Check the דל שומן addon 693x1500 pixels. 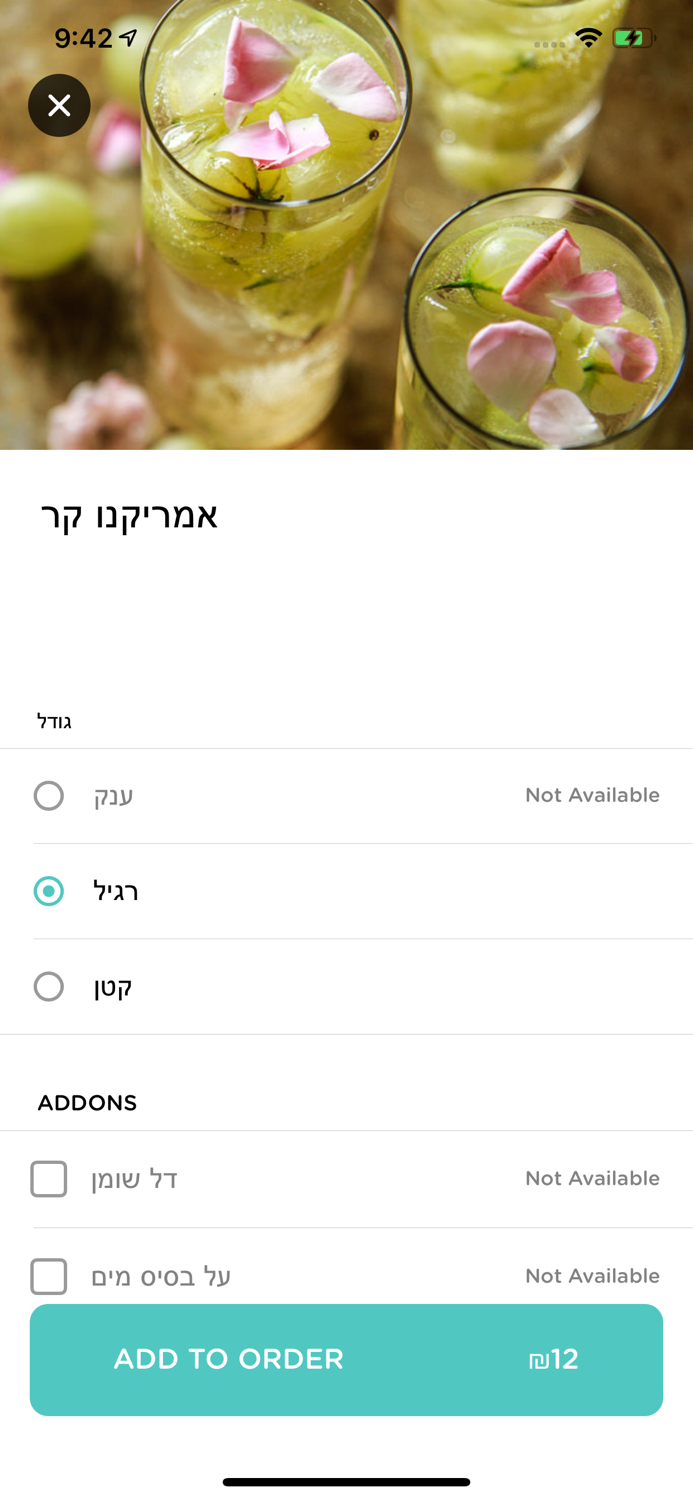[x=346, y=1179]
